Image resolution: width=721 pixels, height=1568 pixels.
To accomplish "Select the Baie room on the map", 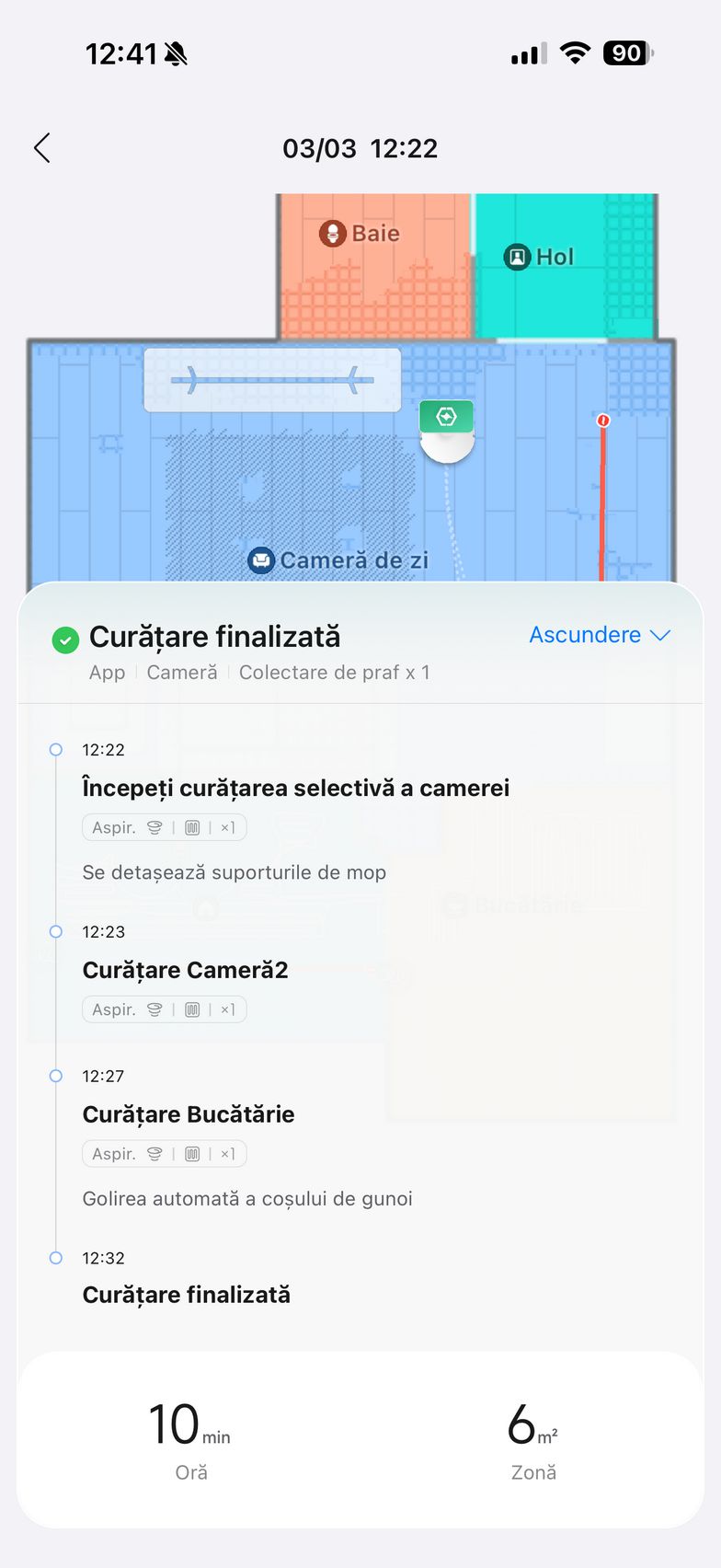I will pos(360,234).
